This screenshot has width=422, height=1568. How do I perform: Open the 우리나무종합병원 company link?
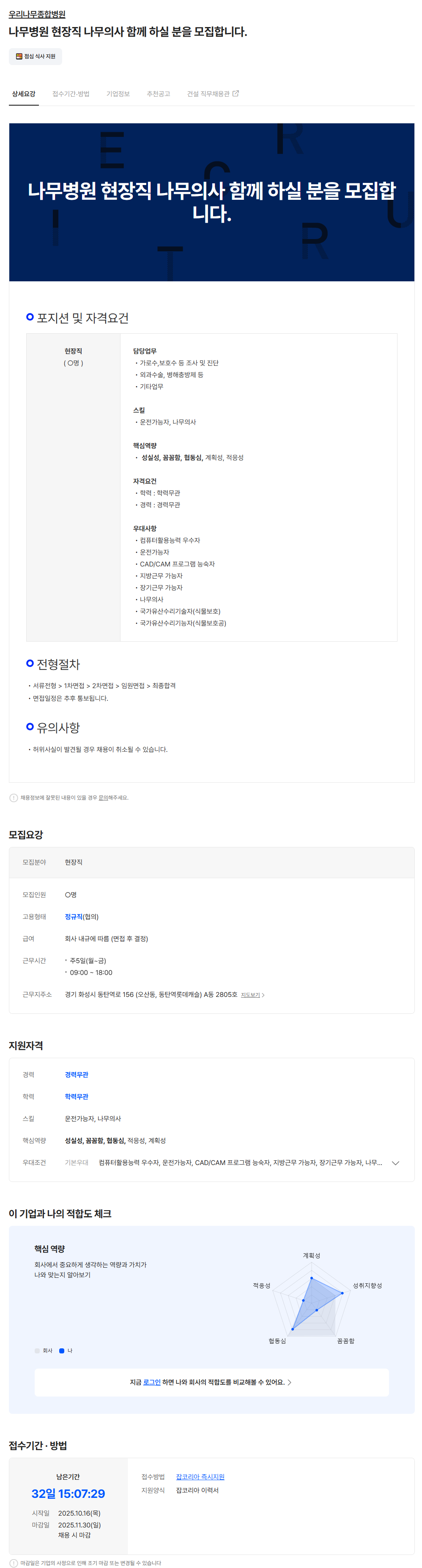click(x=36, y=14)
